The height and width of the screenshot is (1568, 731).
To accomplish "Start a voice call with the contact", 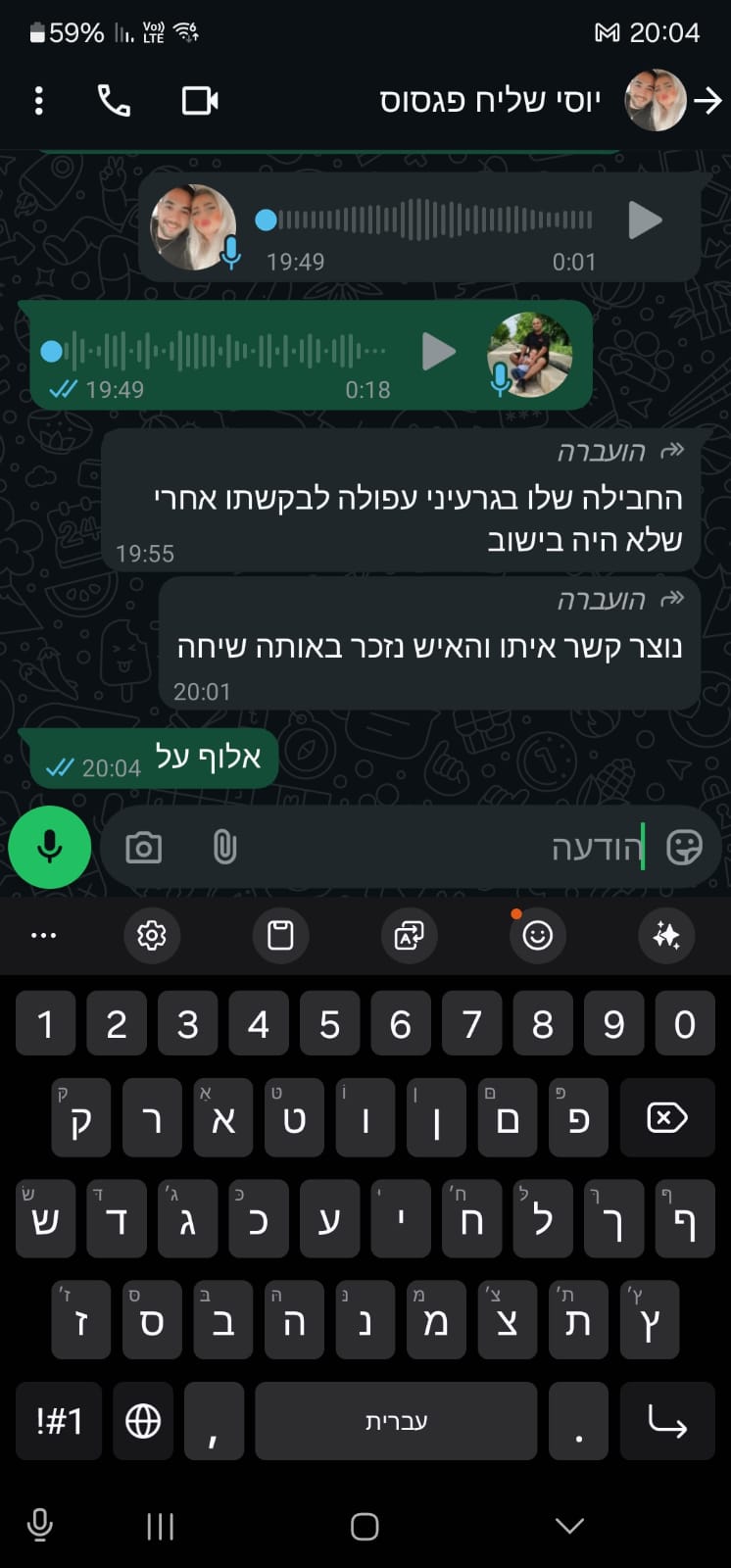I will (114, 101).
